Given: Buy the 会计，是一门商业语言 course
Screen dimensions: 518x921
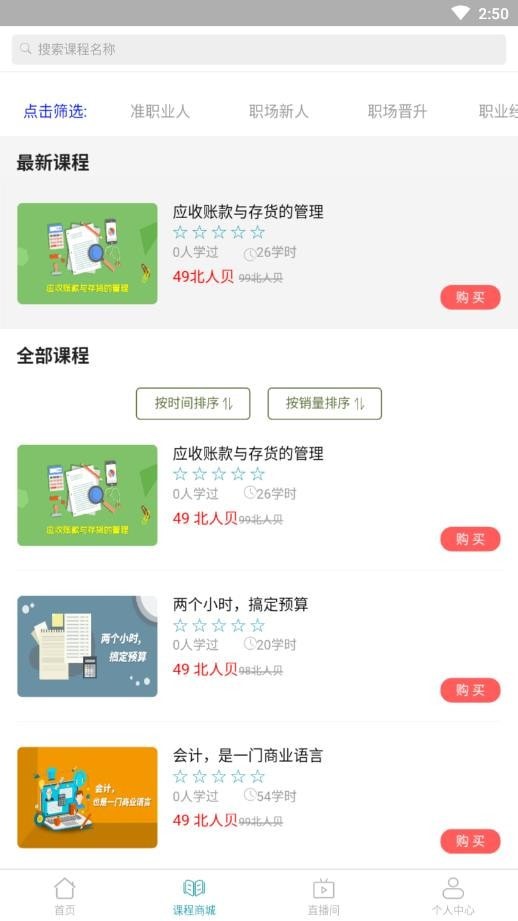Looking at the screenshot, I should [470, 841].
